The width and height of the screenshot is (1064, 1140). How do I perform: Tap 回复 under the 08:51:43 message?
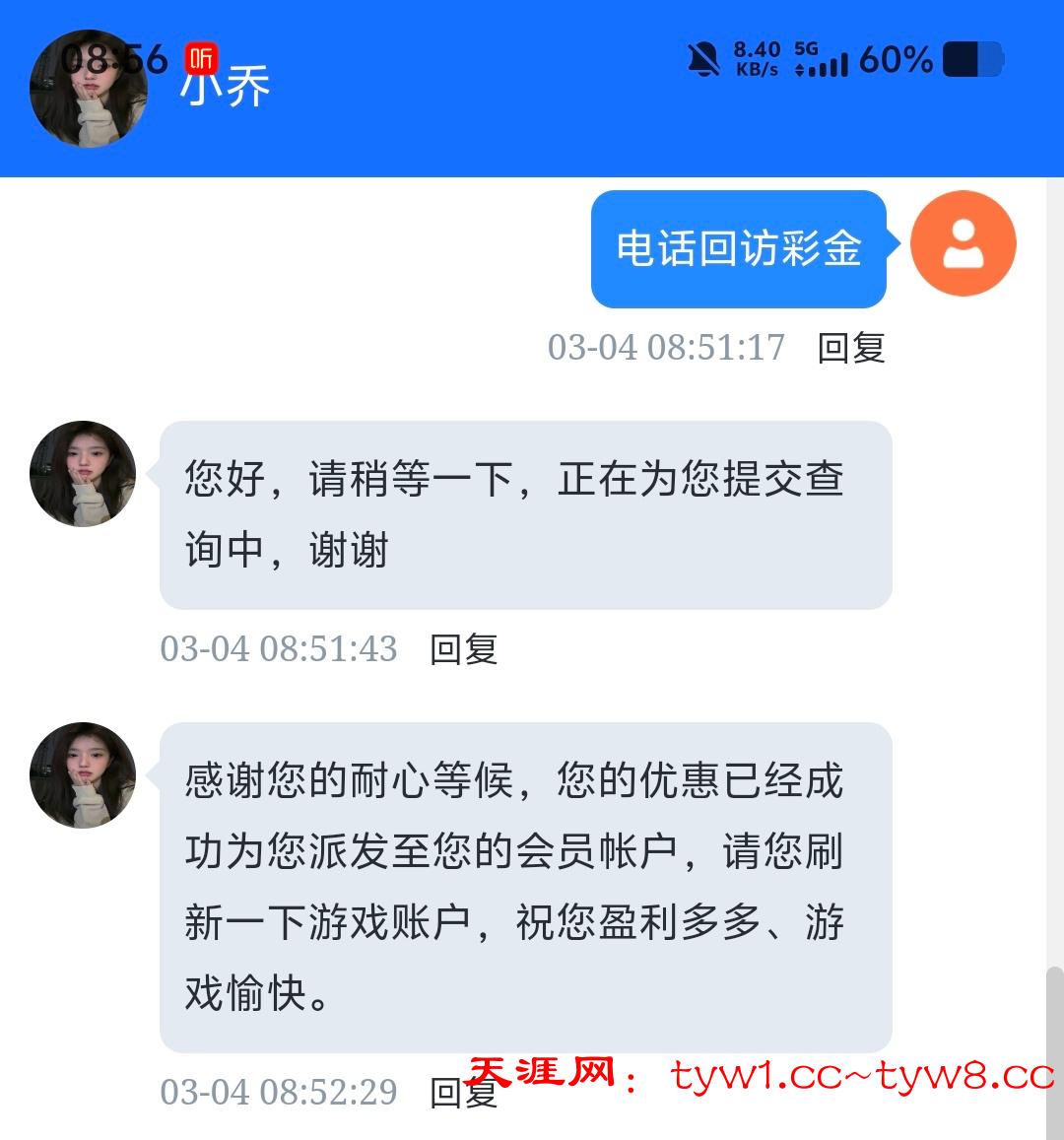click(463, 649)
